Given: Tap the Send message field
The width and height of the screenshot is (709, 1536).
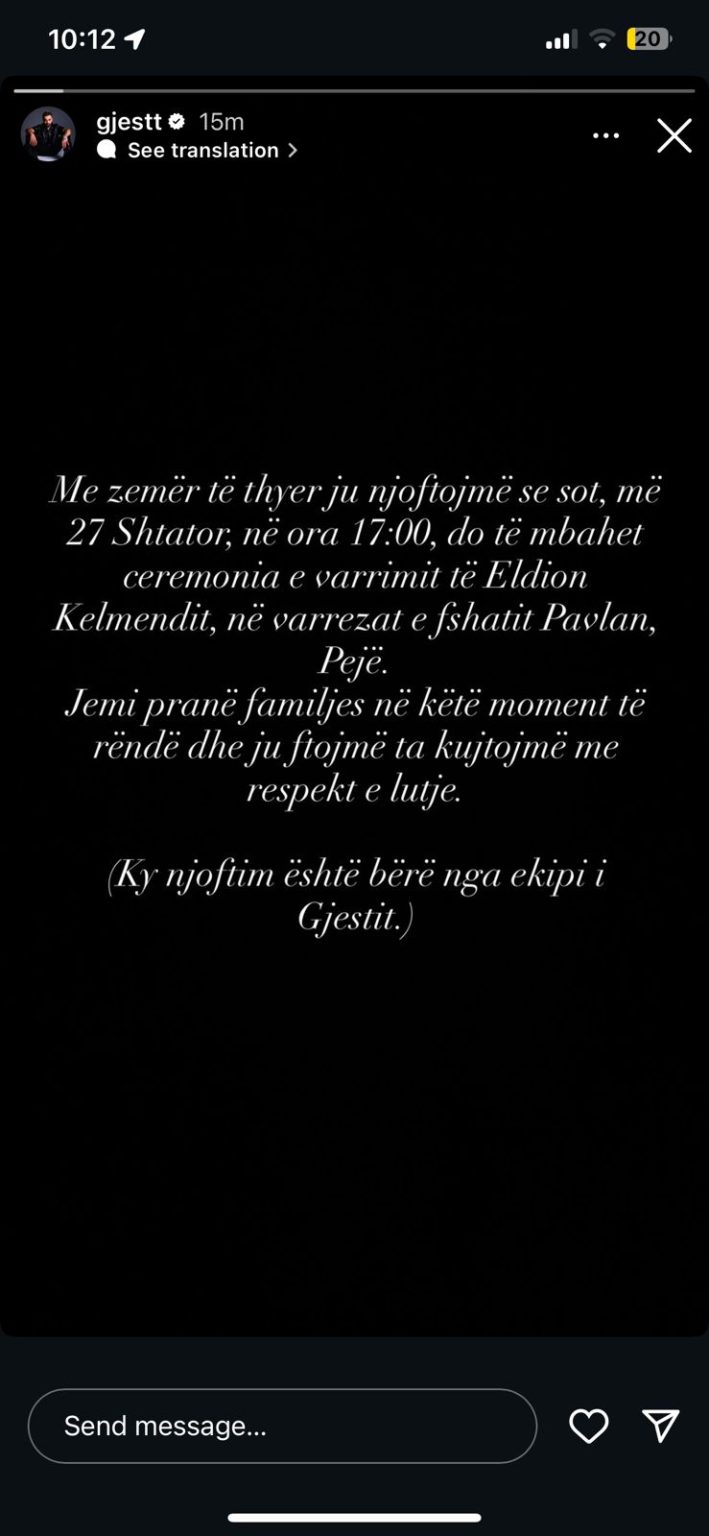Looking at the screenshot, I should pos(282,1426).
